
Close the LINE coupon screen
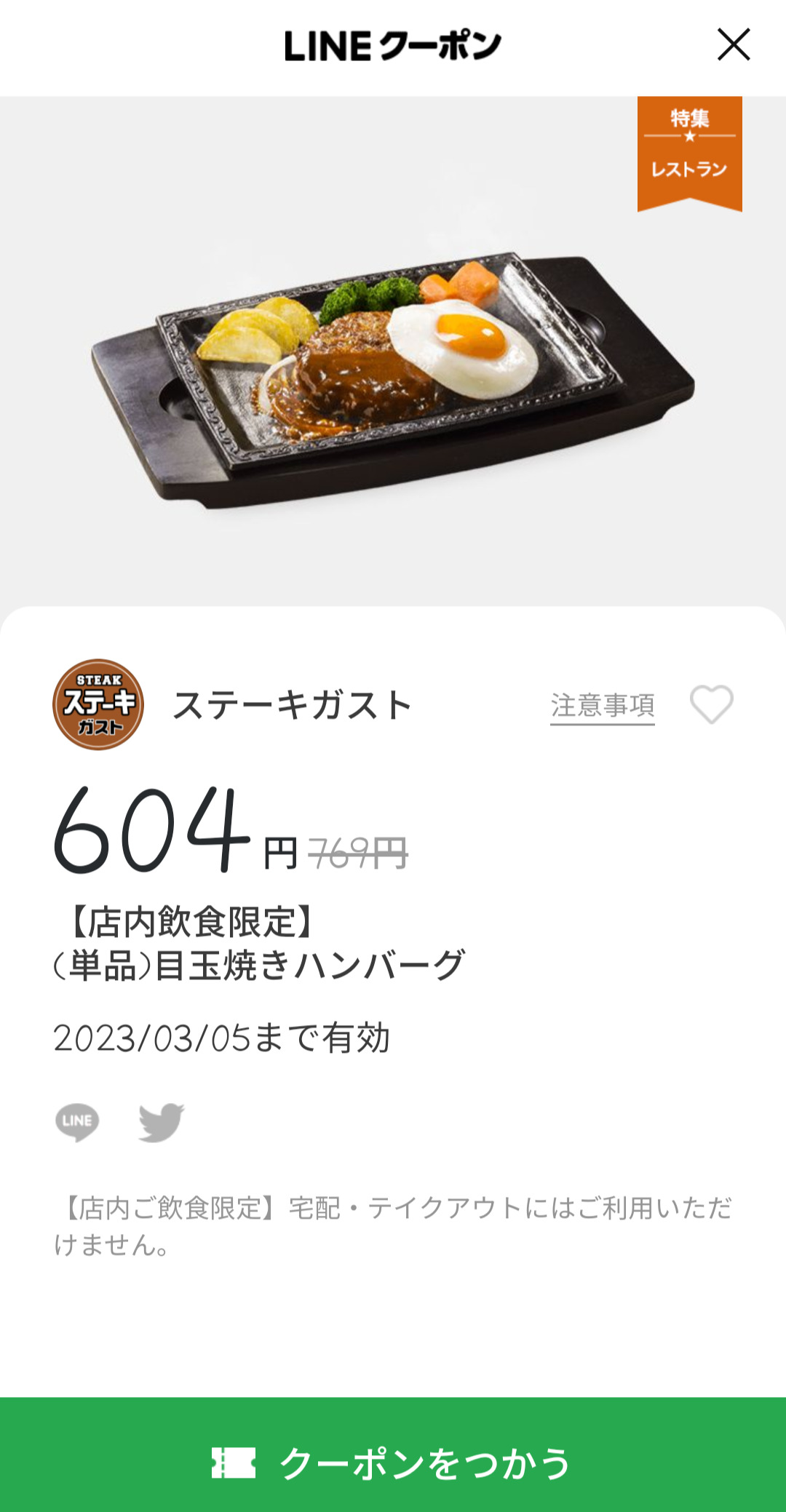(734, 44)
